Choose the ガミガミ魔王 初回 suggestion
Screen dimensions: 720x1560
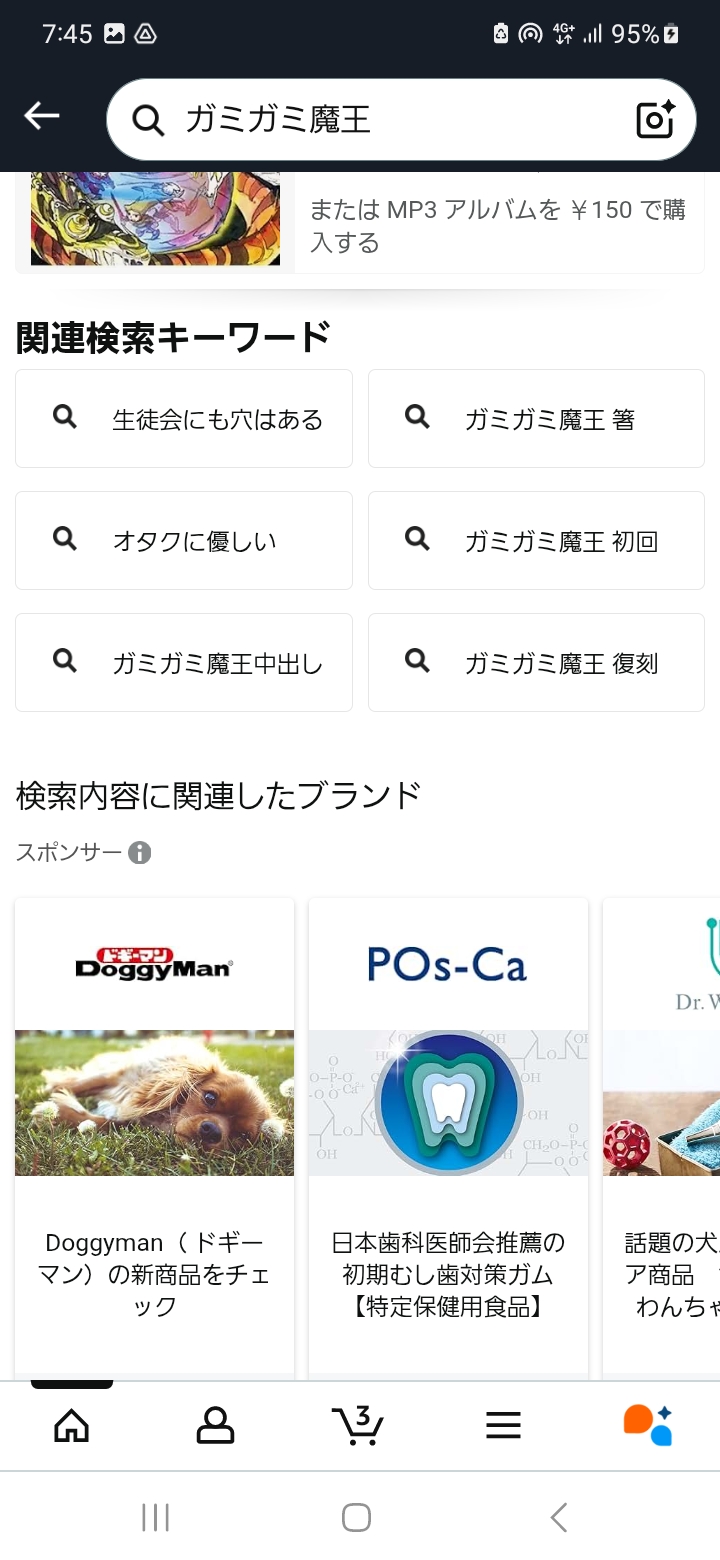pos(536,541)
